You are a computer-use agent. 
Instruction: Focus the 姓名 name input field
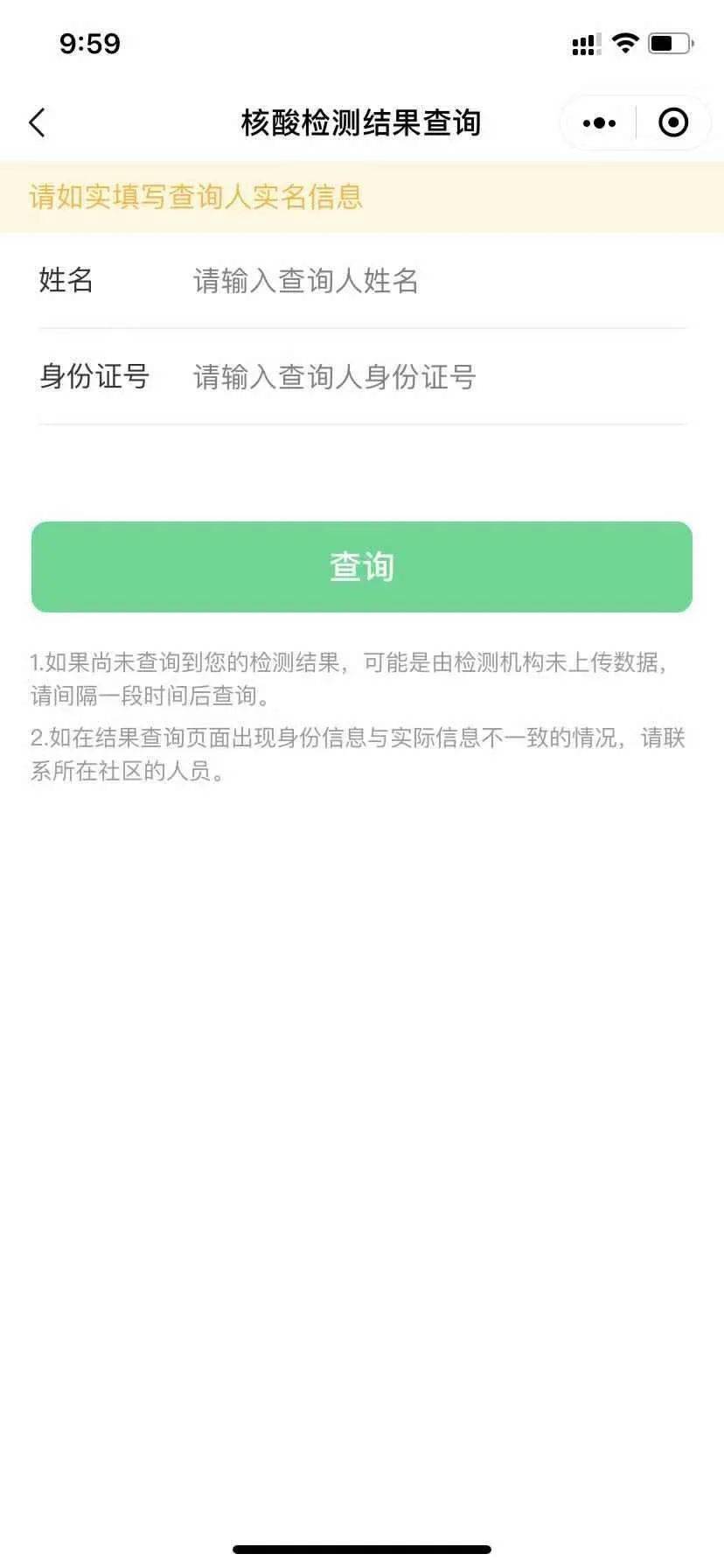[437, 281]
